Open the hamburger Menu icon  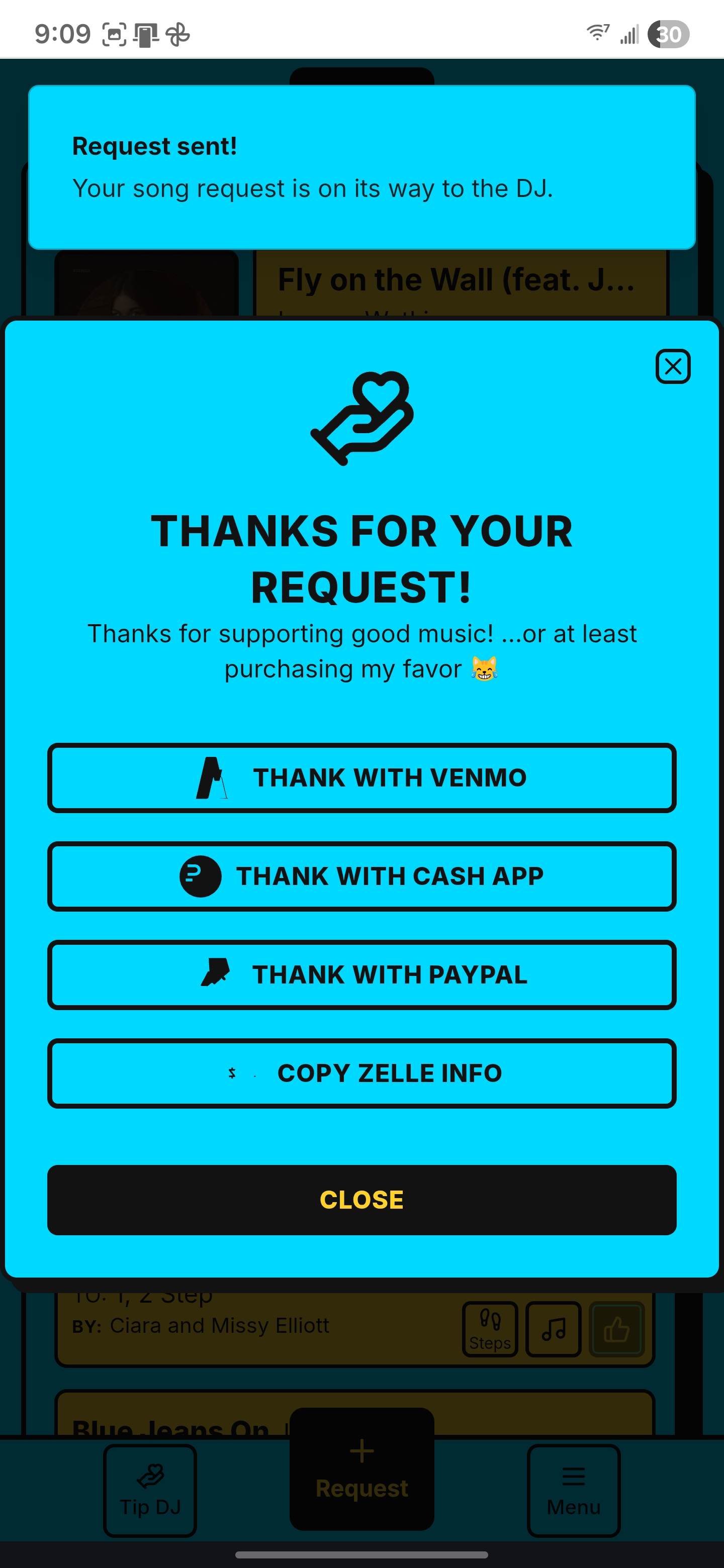point(573,1476)
